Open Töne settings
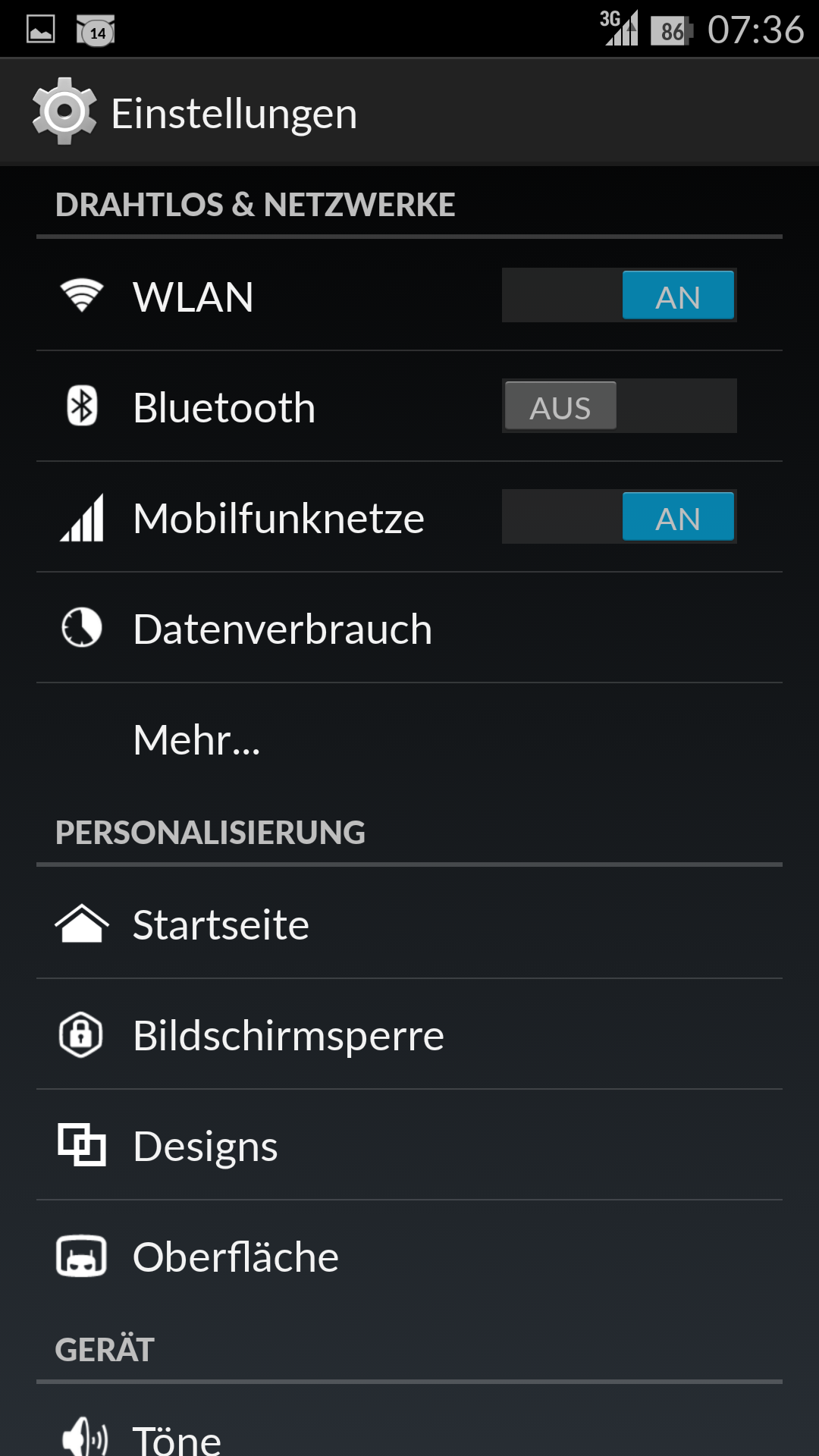Viewport: 819px width, 1456px height. pos(177,1437)
